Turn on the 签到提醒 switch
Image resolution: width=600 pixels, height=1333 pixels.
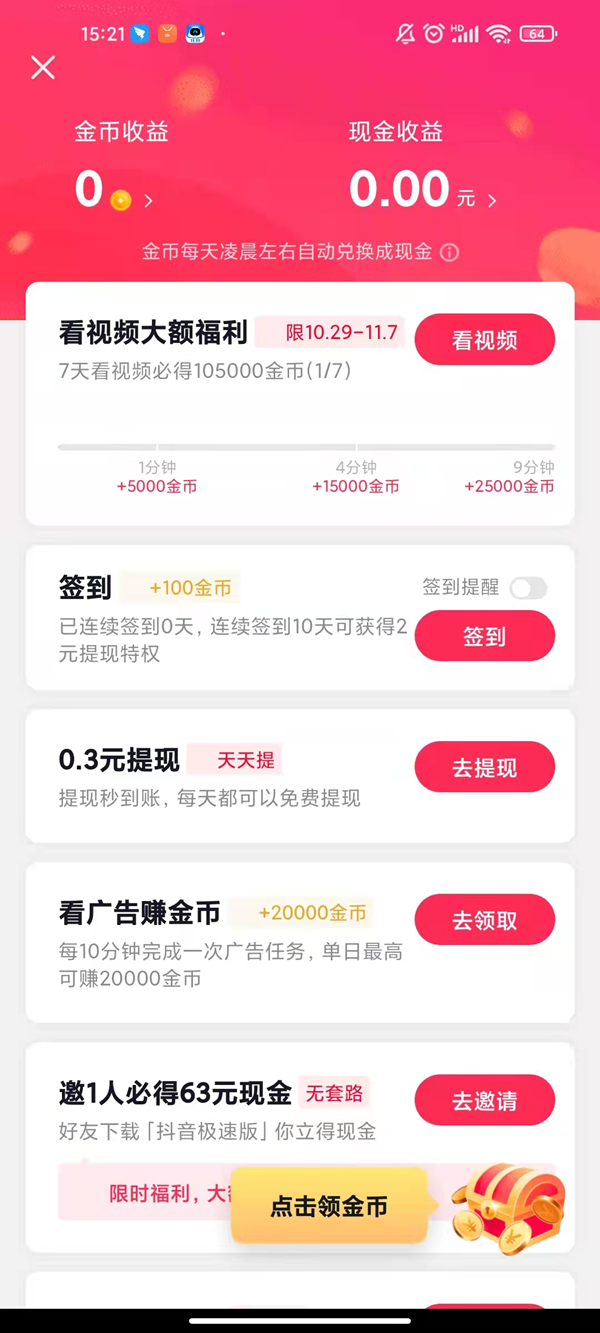[528, 588]
